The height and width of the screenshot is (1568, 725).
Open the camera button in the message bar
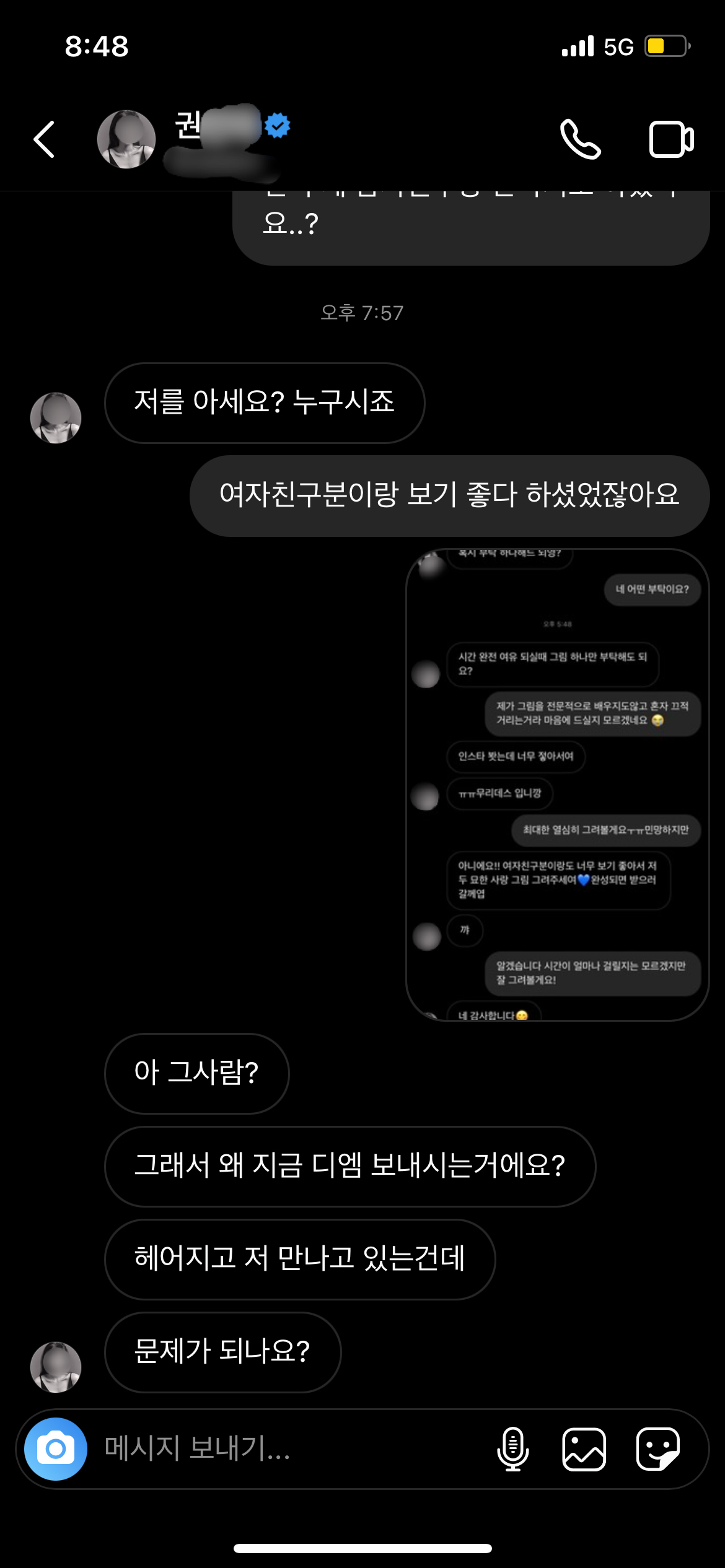point(56,1449)
